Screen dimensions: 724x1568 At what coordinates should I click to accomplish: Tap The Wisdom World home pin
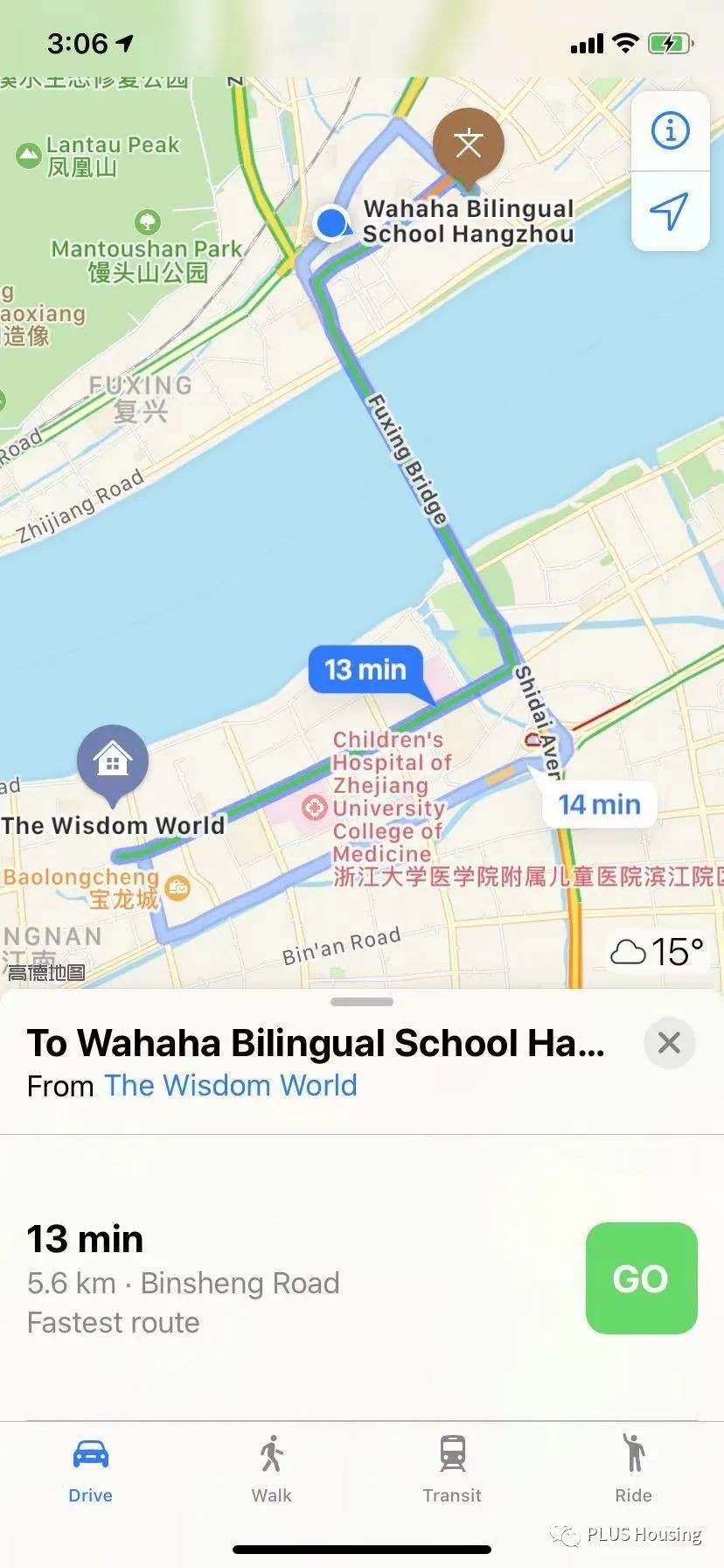113,761
